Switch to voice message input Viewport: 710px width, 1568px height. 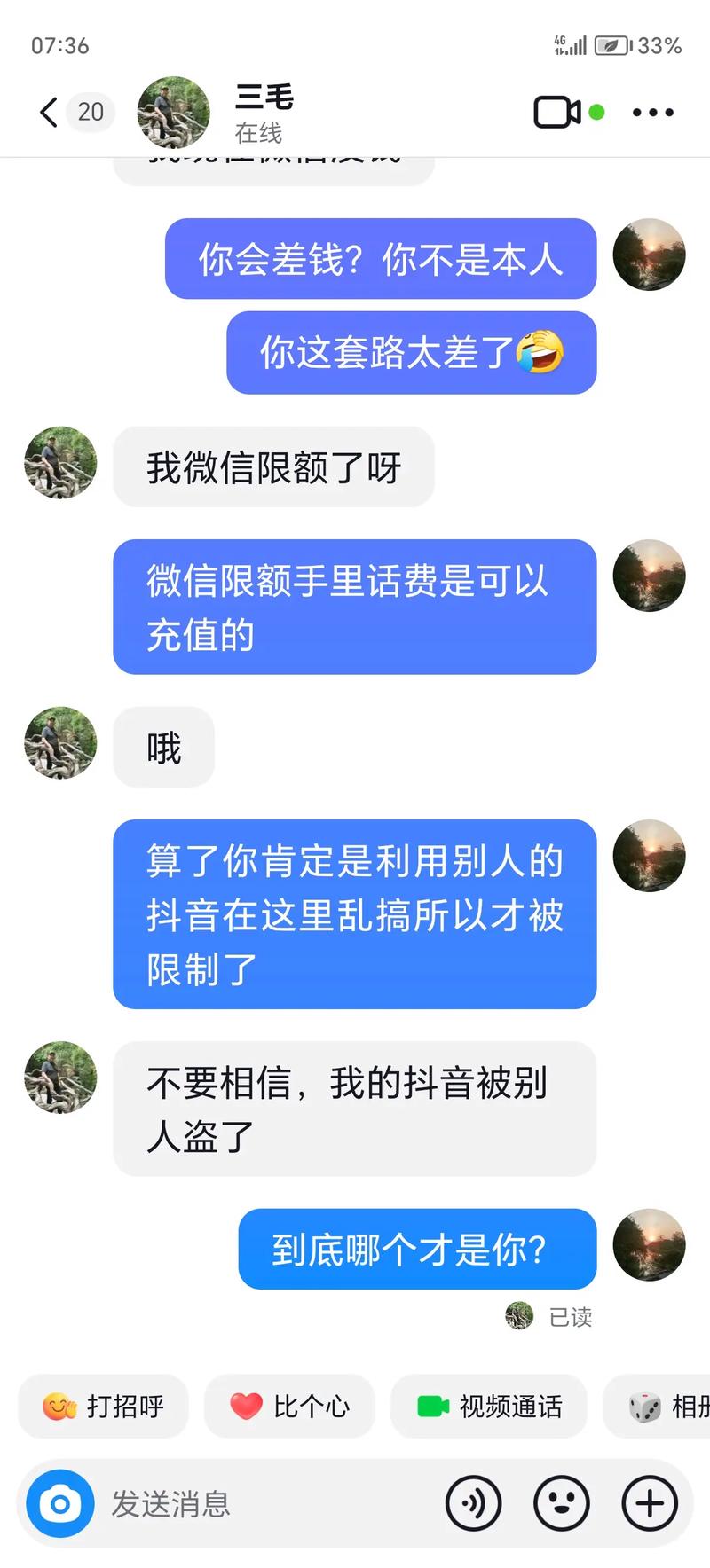click(473, 1503)
